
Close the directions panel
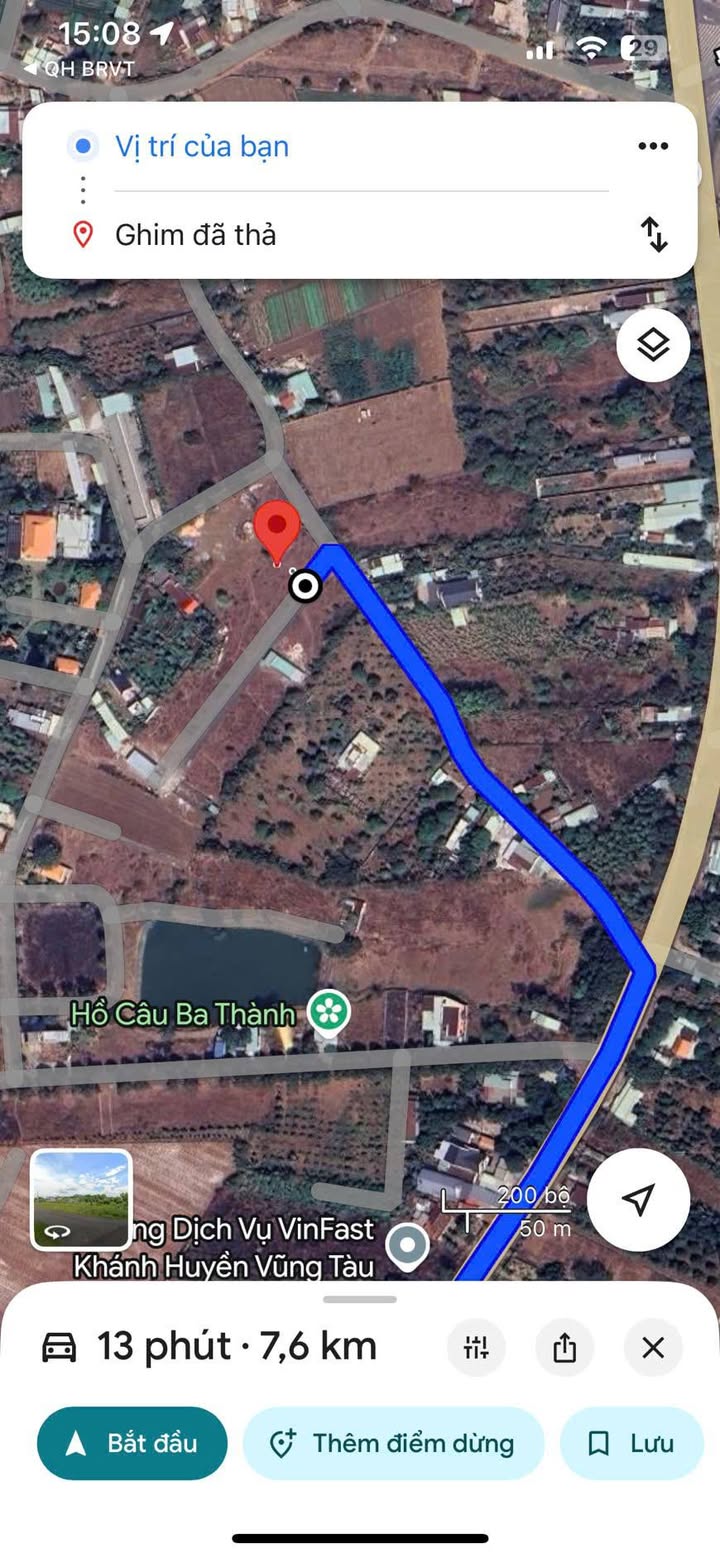click(653, 1348)
